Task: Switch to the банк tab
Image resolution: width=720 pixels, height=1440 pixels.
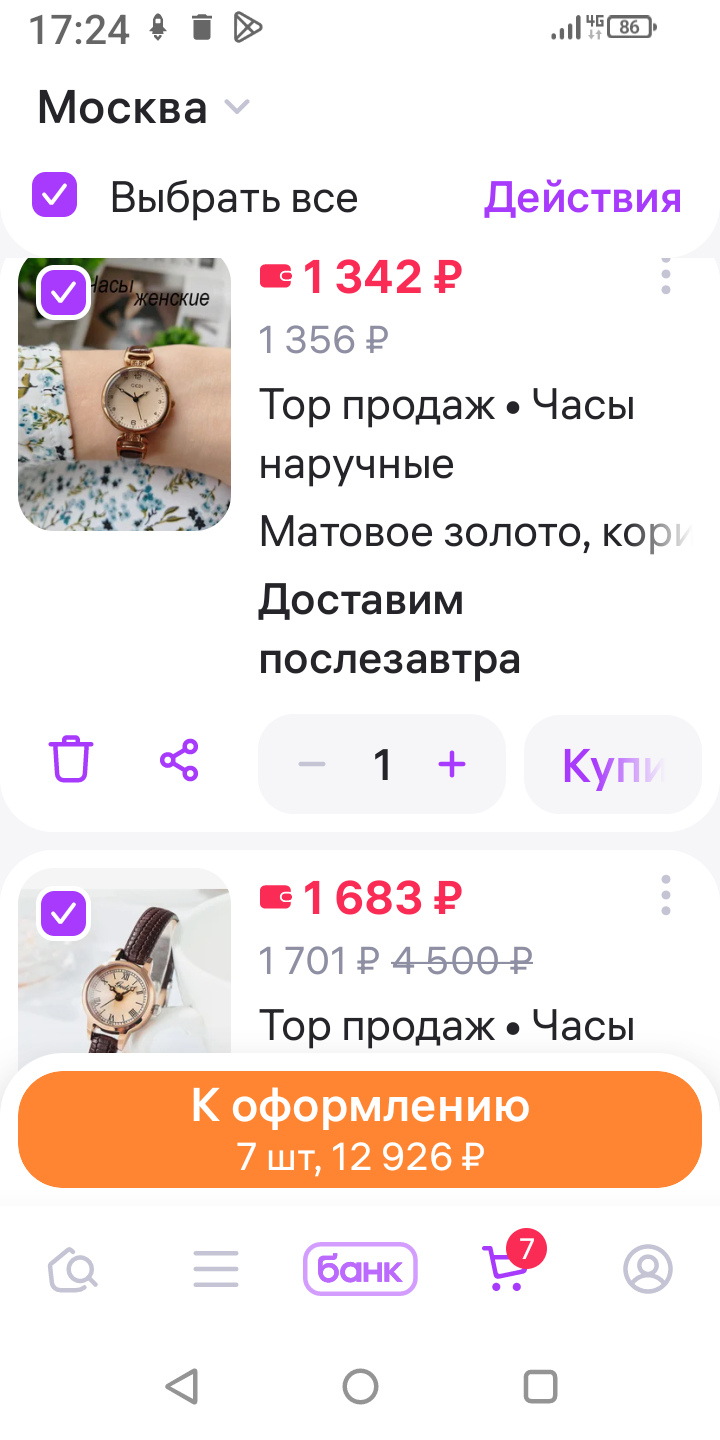Action: 360,1269
